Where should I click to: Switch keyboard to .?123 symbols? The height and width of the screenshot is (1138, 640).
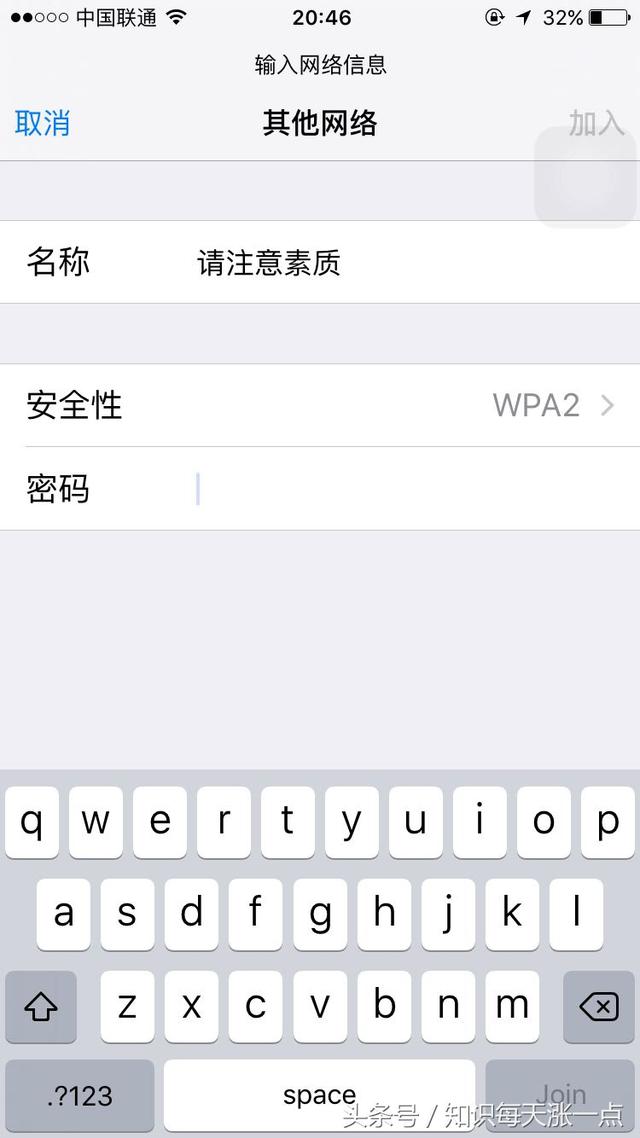pyautogui.click(x=80, y=1095)
